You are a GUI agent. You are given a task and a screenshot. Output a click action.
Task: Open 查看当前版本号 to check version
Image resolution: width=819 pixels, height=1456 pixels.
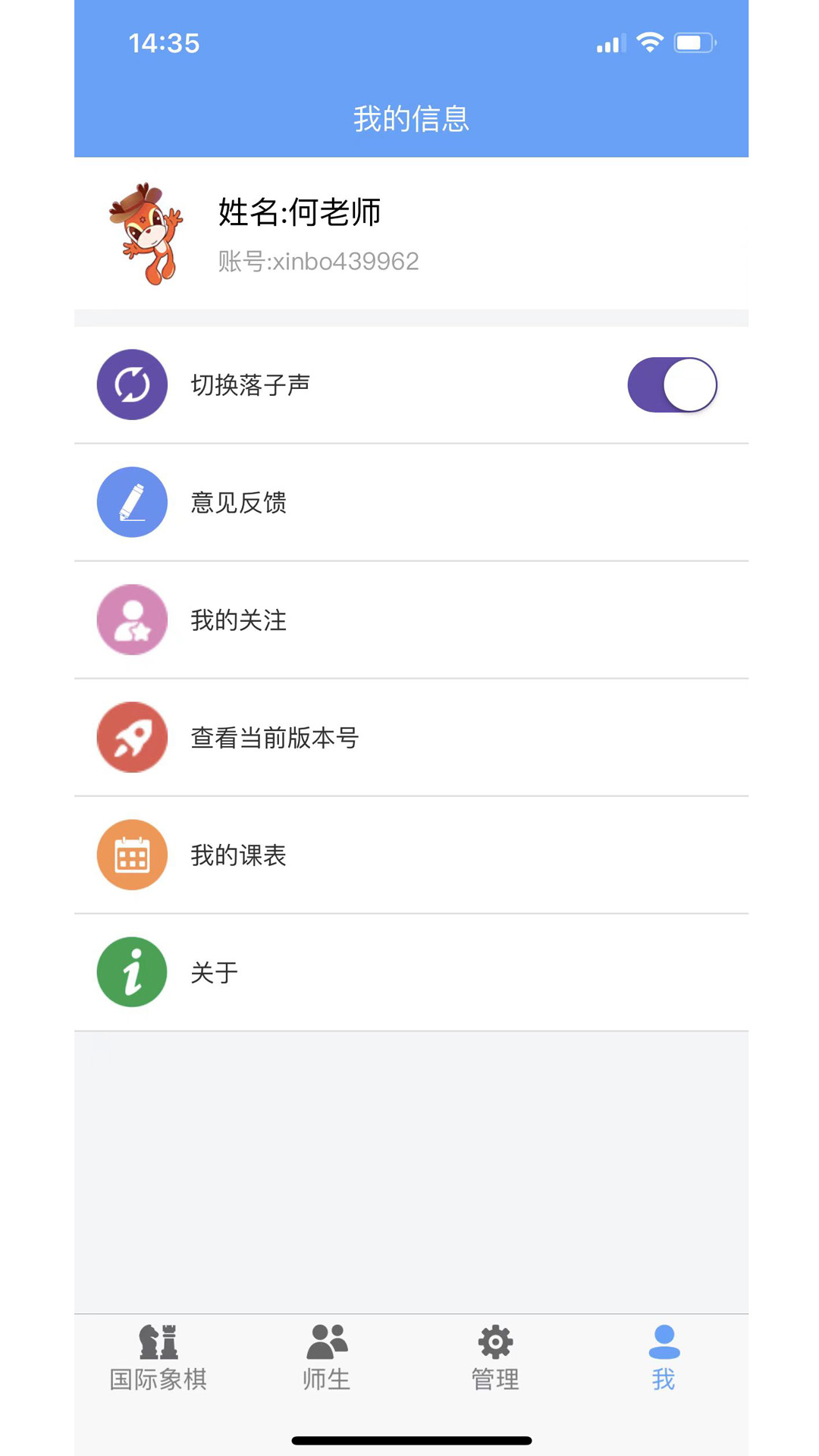tap(275, 737)
